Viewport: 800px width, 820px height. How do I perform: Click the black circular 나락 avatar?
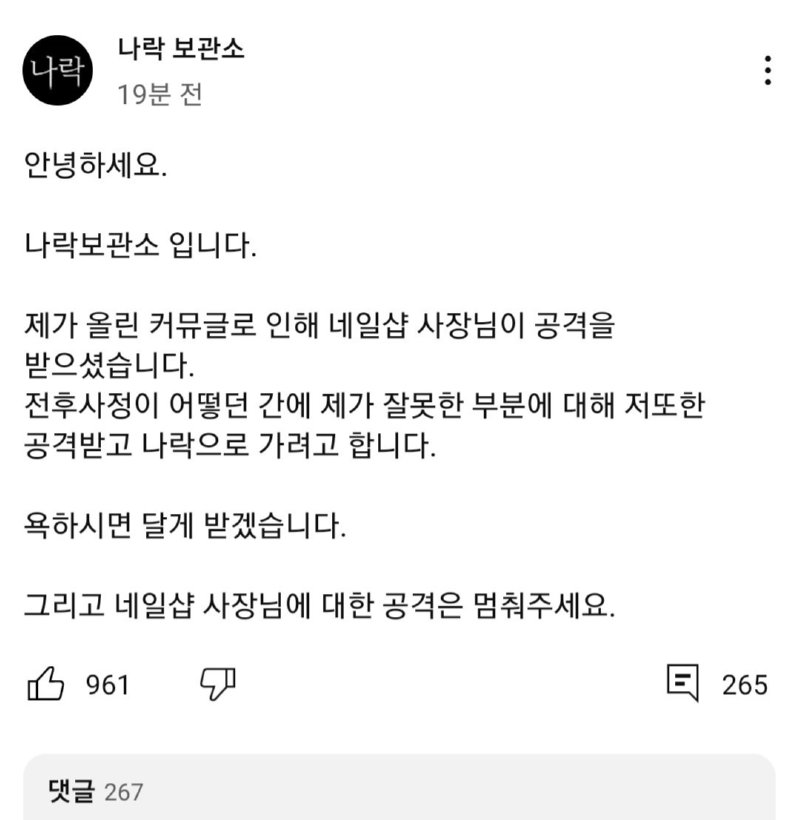[x=55, y=67]
